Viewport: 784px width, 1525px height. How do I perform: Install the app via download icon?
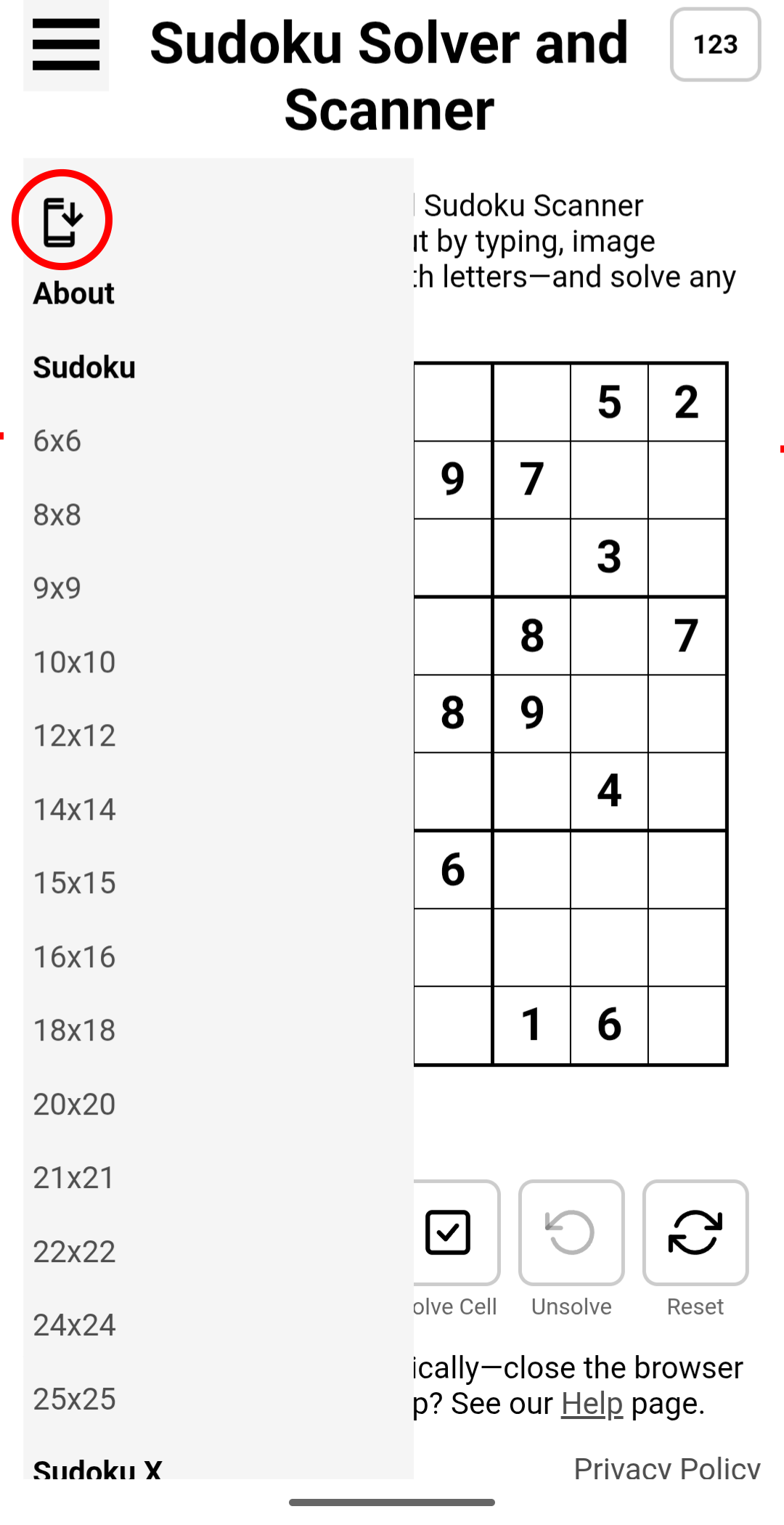[62, 220]
